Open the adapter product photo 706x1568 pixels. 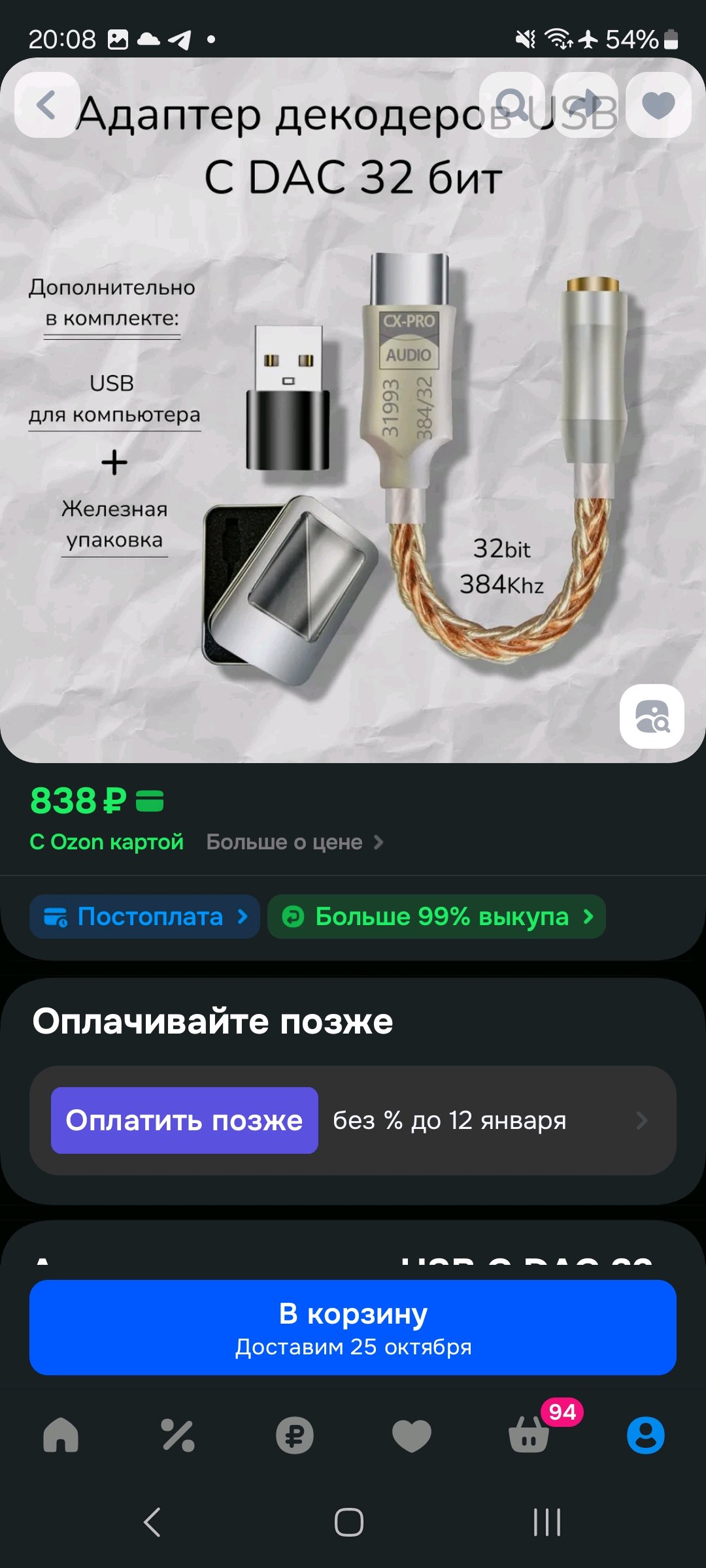[405, 457]
